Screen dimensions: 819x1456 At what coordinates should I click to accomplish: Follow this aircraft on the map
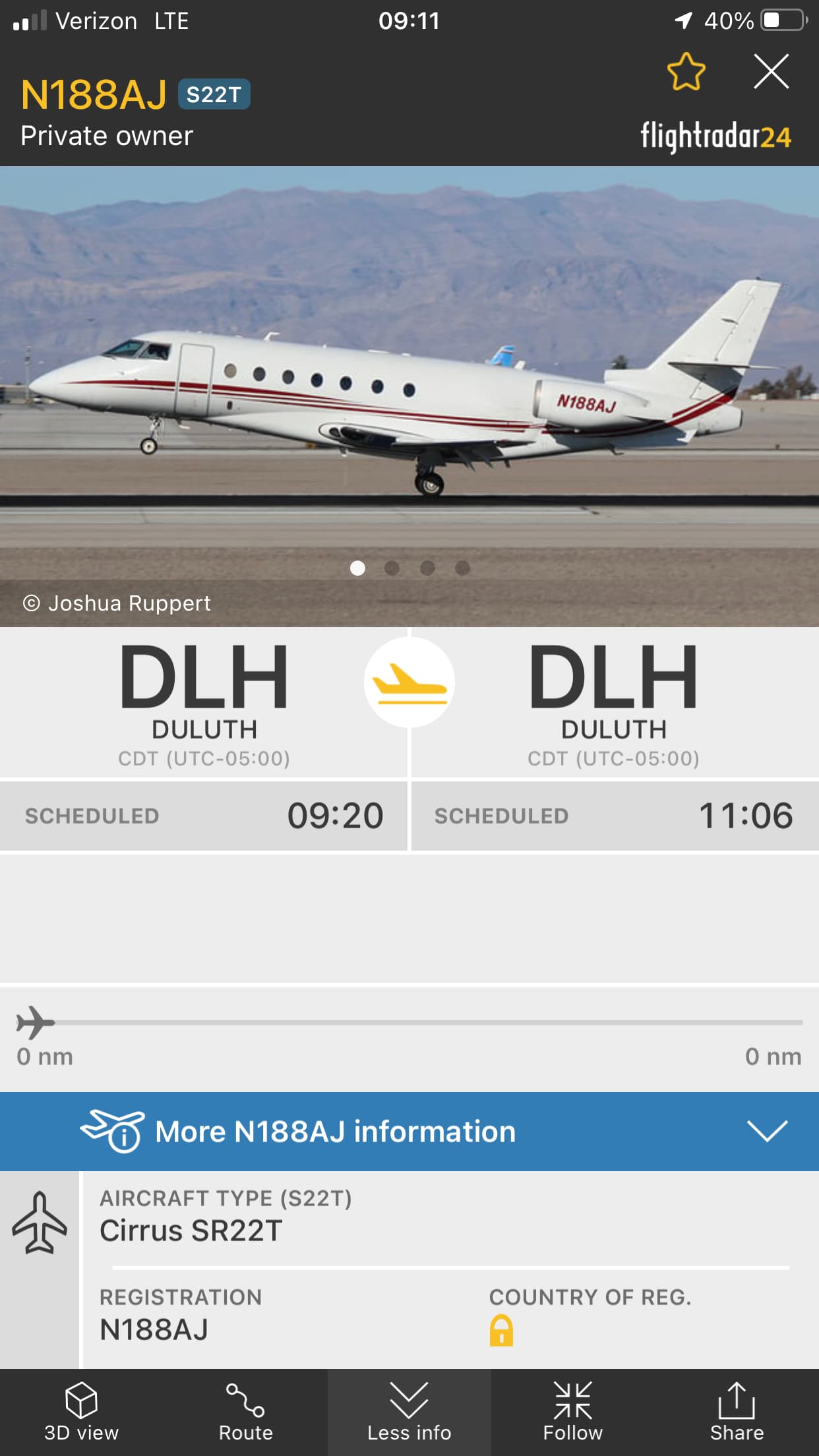572,1412
